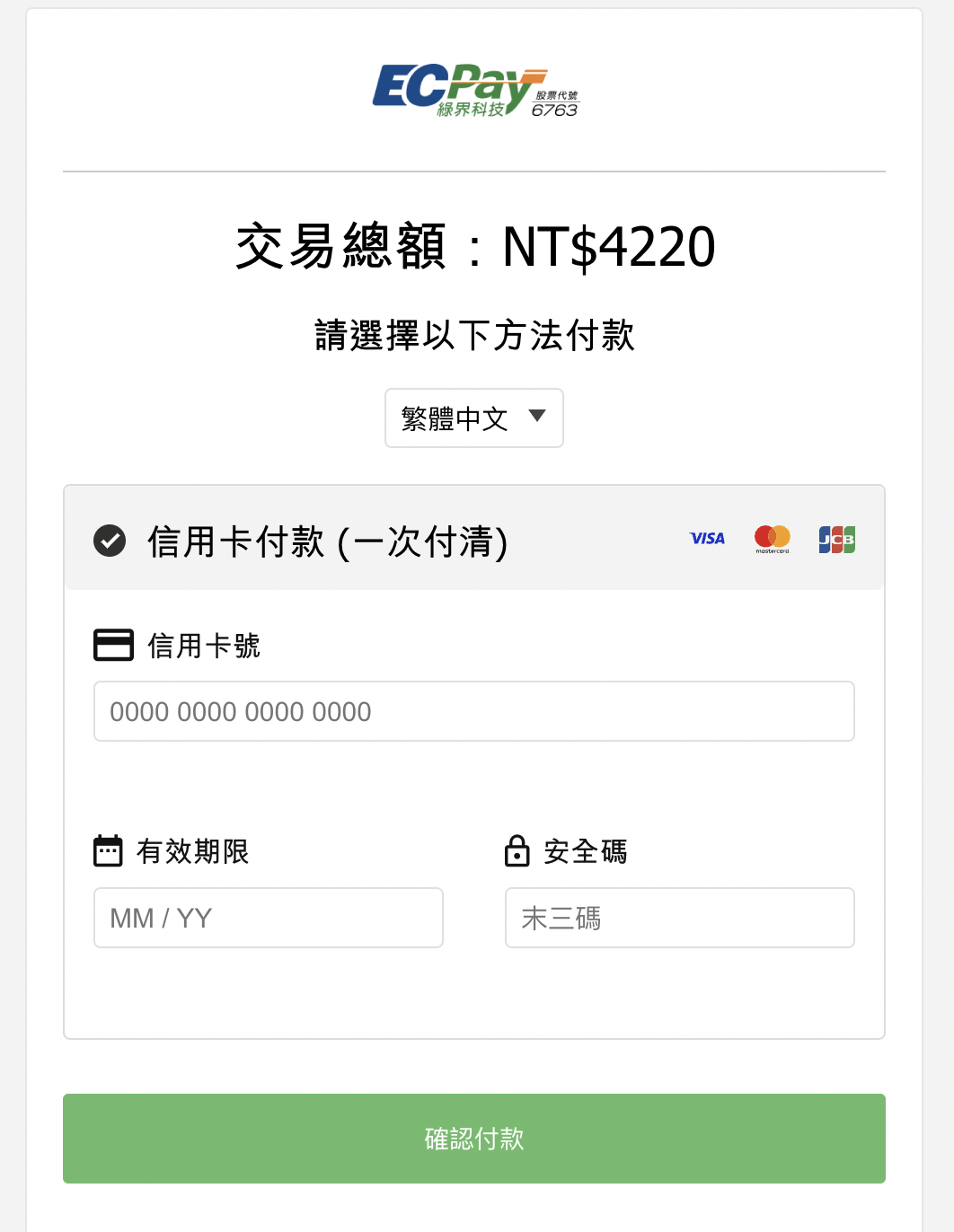Click the transaction total NT$4220 text

pyautogui.click(x=474, y=246)
